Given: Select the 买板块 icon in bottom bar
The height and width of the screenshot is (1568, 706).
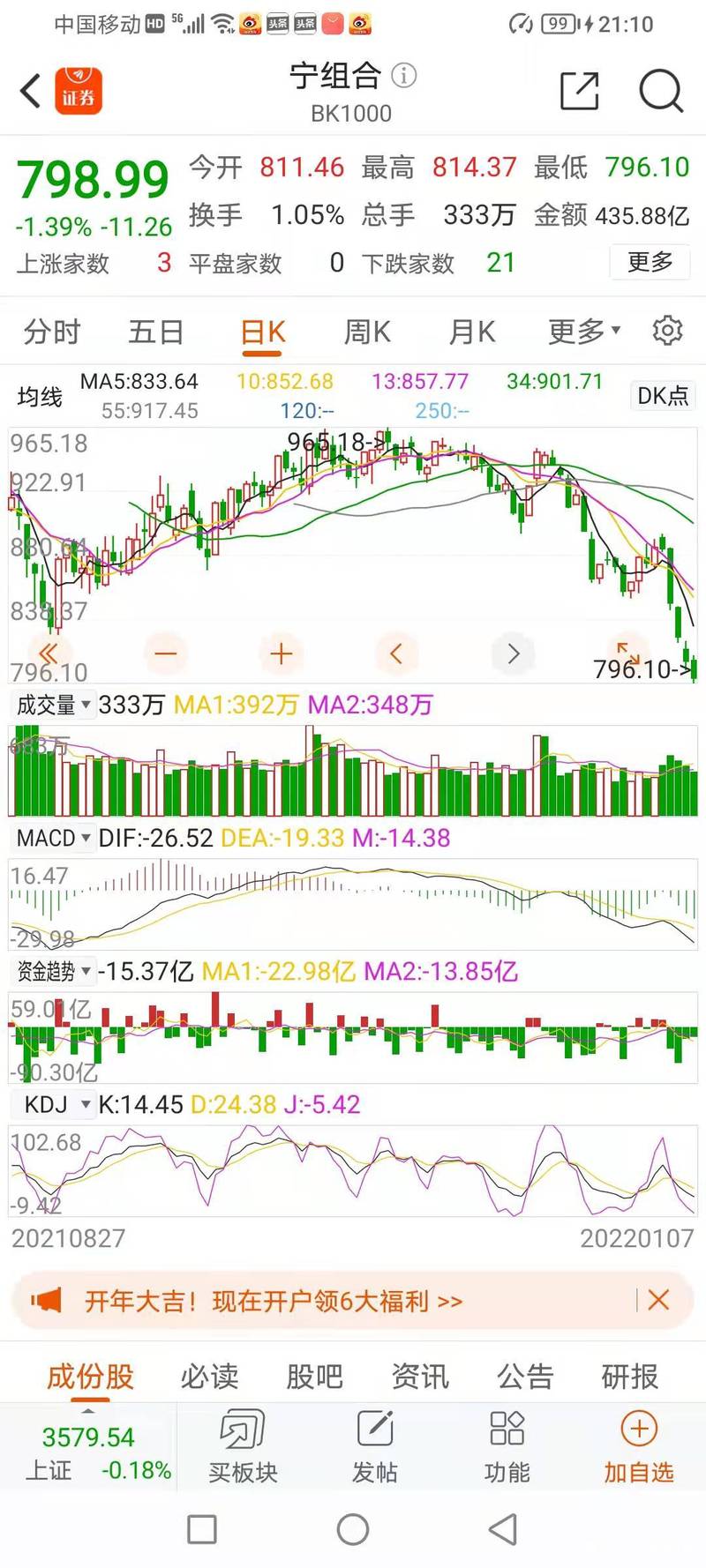Looking at the screenshot, I should pyautogui.click(x=243, y=1446).
